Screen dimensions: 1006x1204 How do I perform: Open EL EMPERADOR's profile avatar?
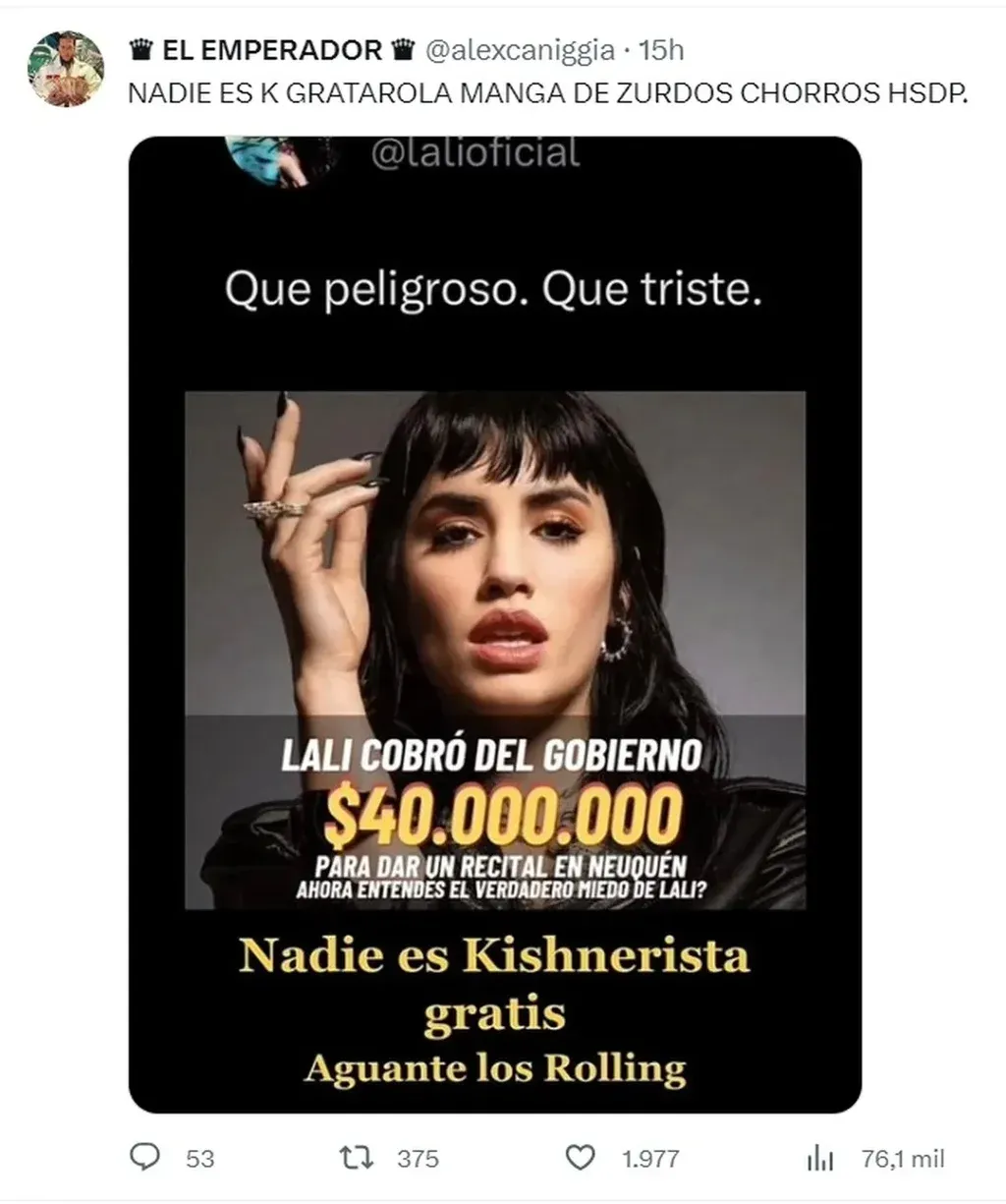pyautogui.click(x=66, y=67)
